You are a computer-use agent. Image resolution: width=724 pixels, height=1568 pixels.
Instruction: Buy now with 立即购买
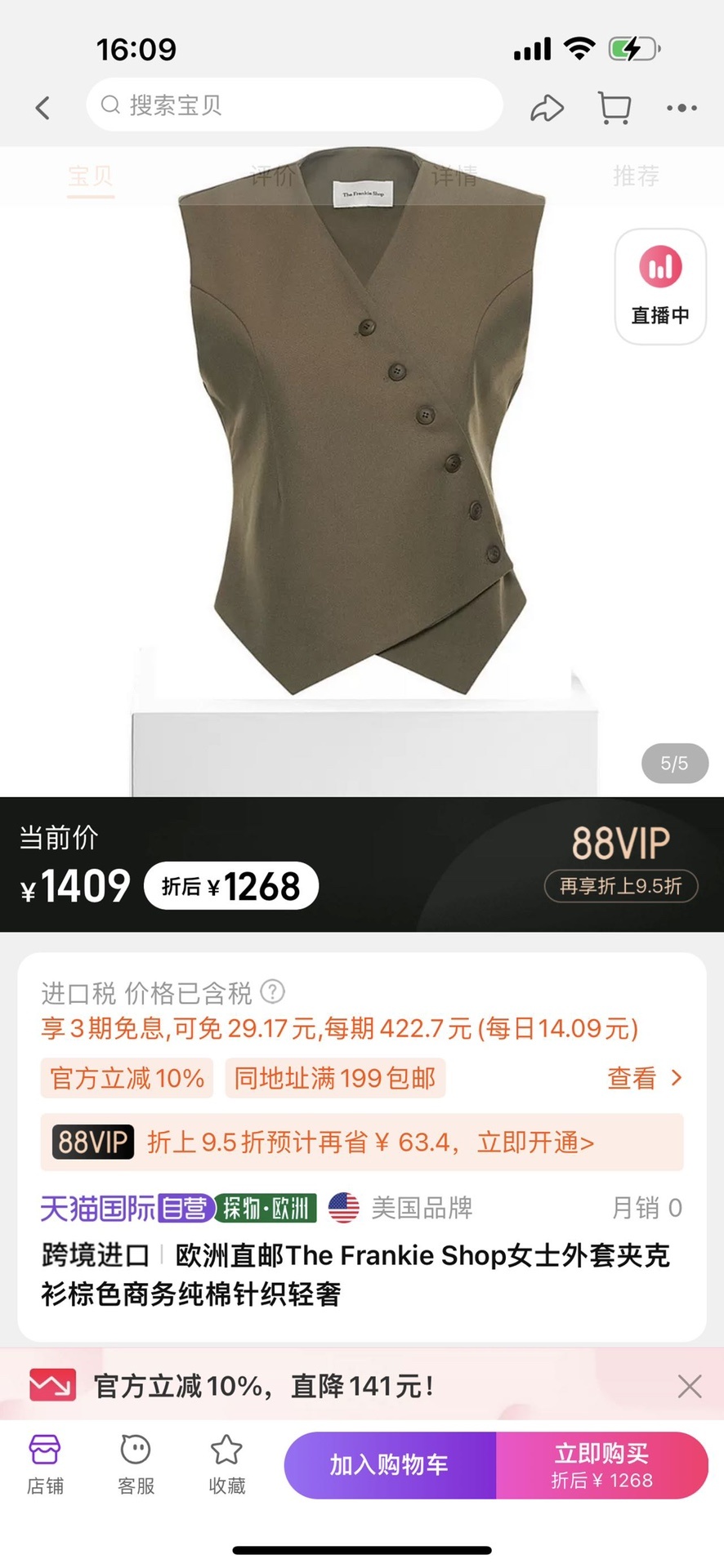pos(602,1465)
